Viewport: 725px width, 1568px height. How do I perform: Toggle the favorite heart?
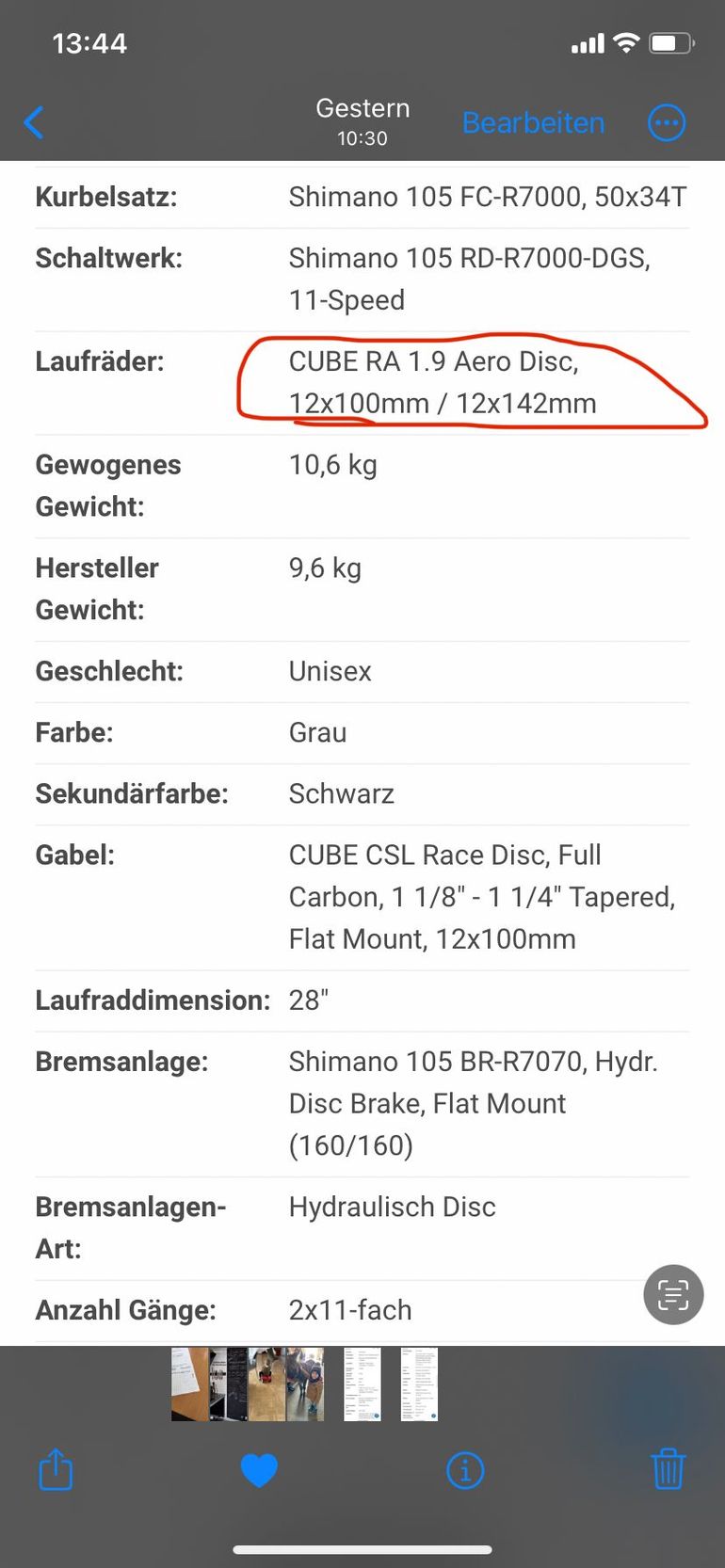tap(259, 1469)
